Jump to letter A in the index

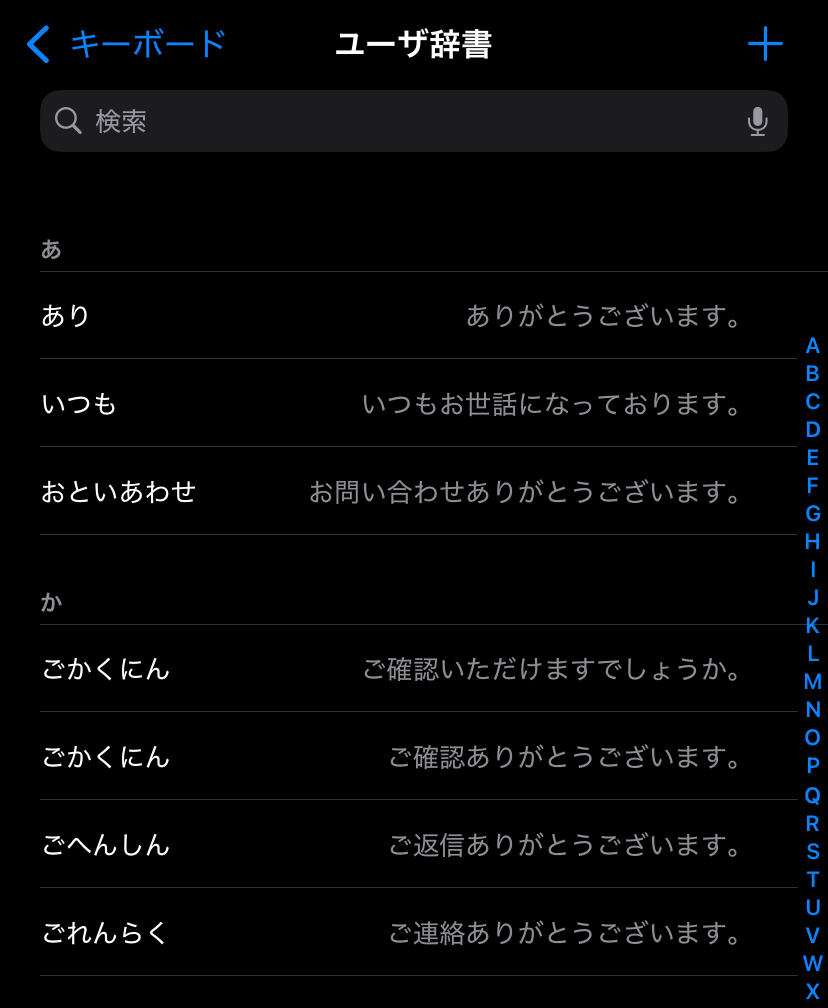pyautogui.click(x=812, y=346)
